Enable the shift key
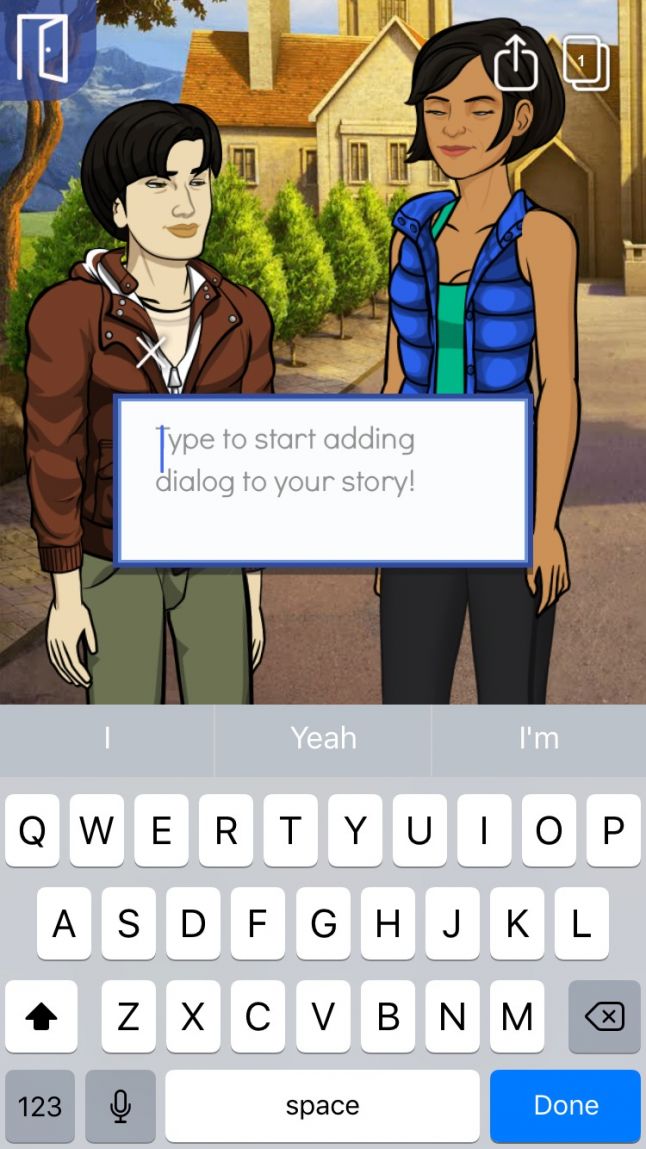 pos(41,1017)
